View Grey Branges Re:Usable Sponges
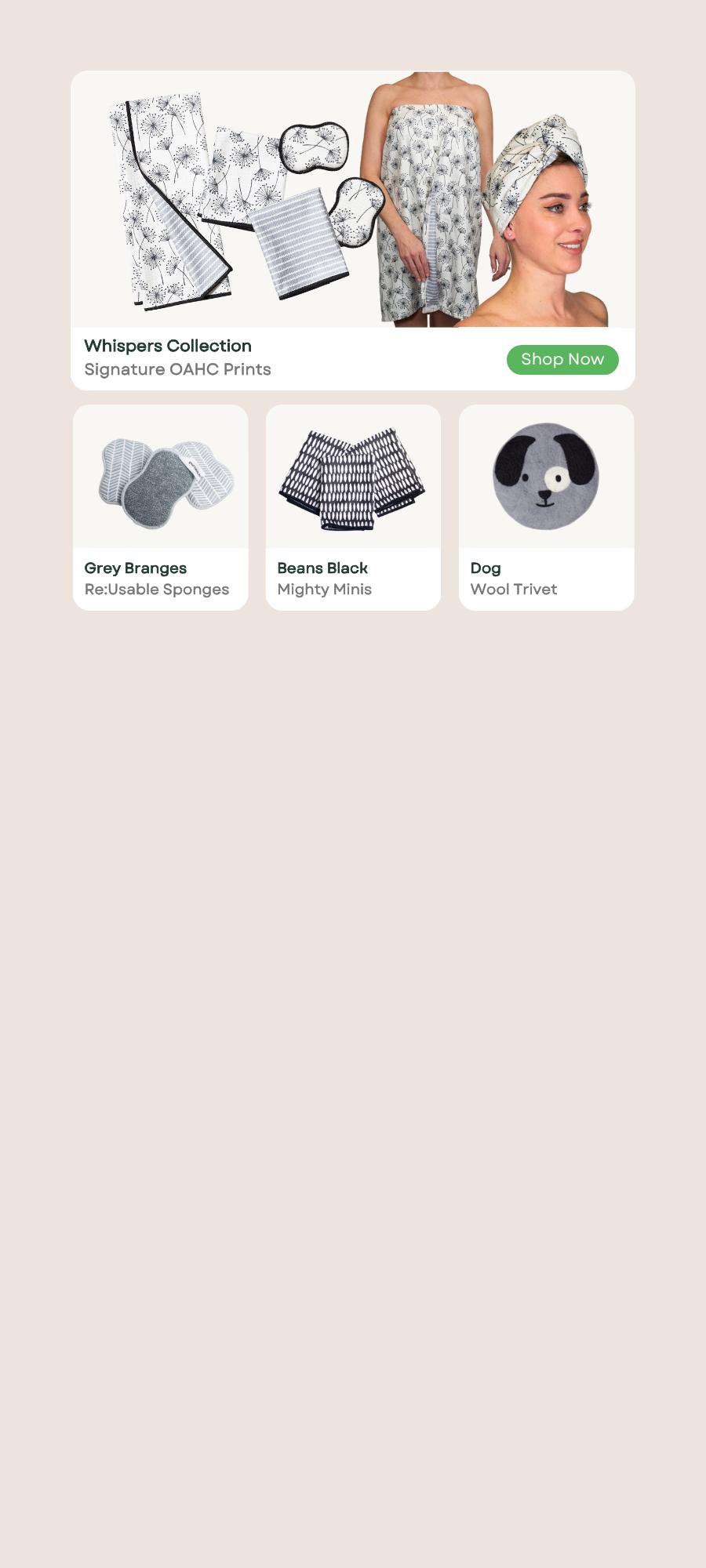Image resolution: width=706 pixels, height=1568 pixels. (161, 507)
